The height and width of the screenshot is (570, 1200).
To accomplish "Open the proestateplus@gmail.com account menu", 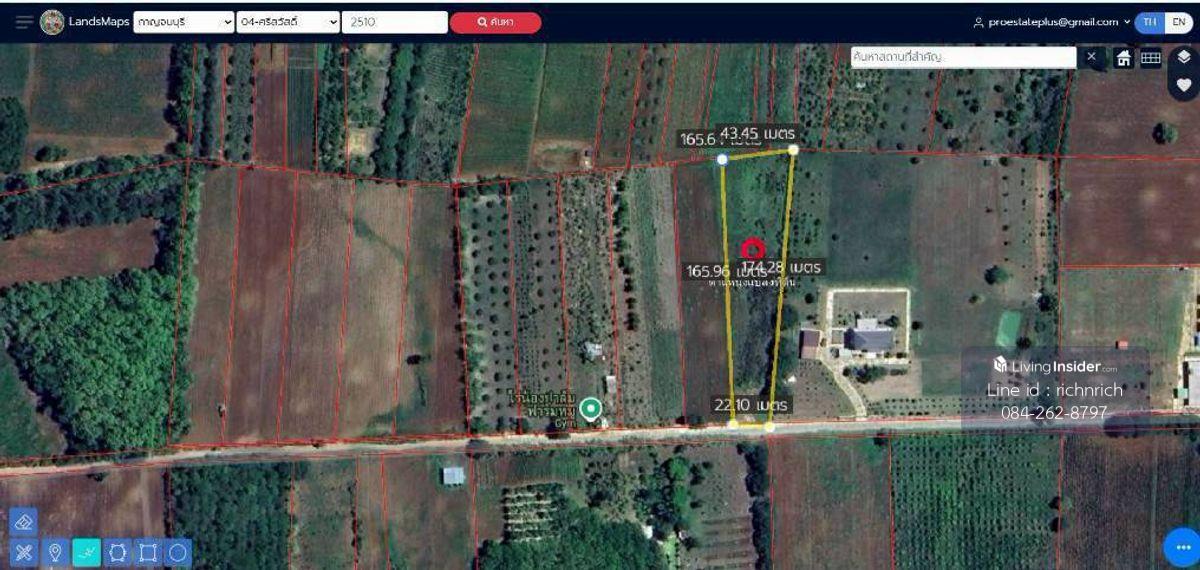I will (x=1050, y=22).
